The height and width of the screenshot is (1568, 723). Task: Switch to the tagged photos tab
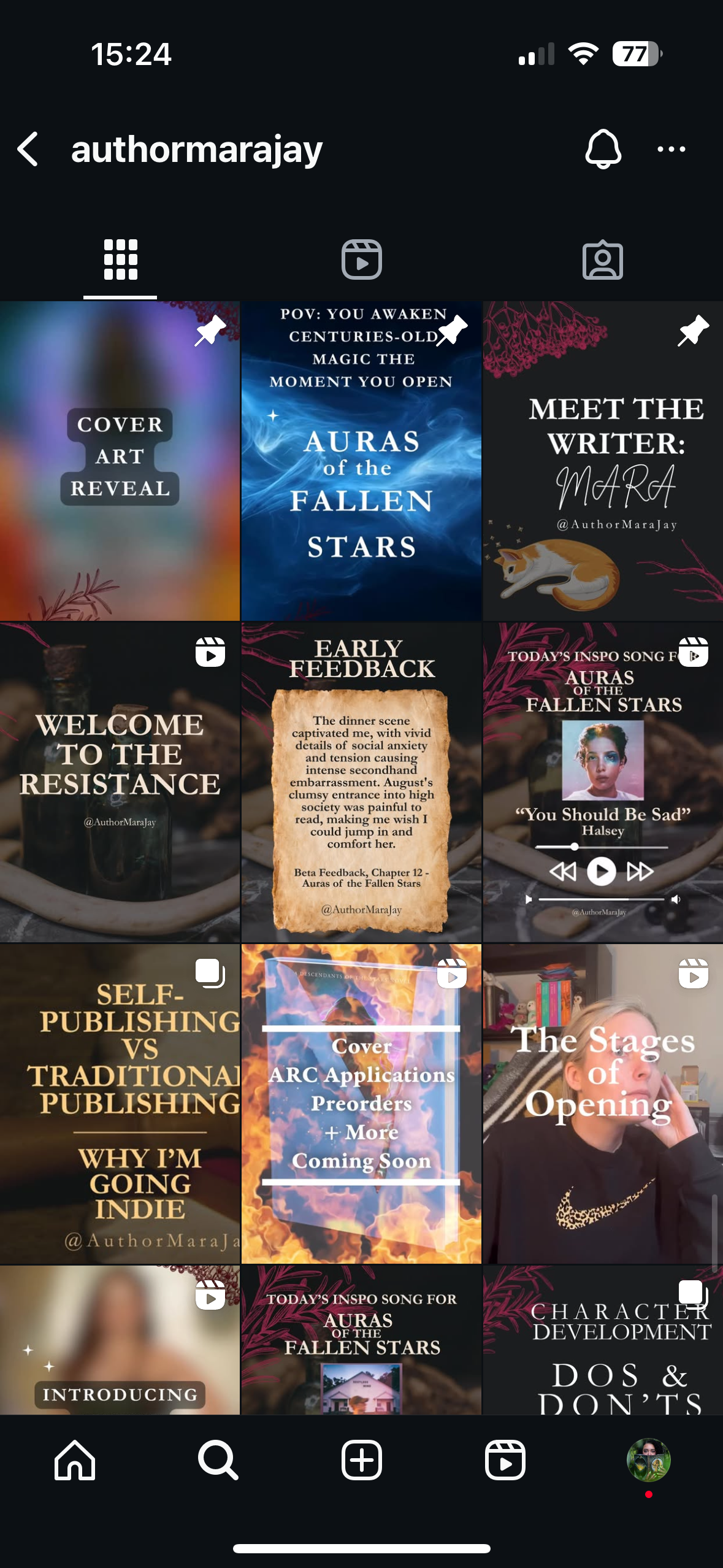pyautogui.click(x=602, y=259)
